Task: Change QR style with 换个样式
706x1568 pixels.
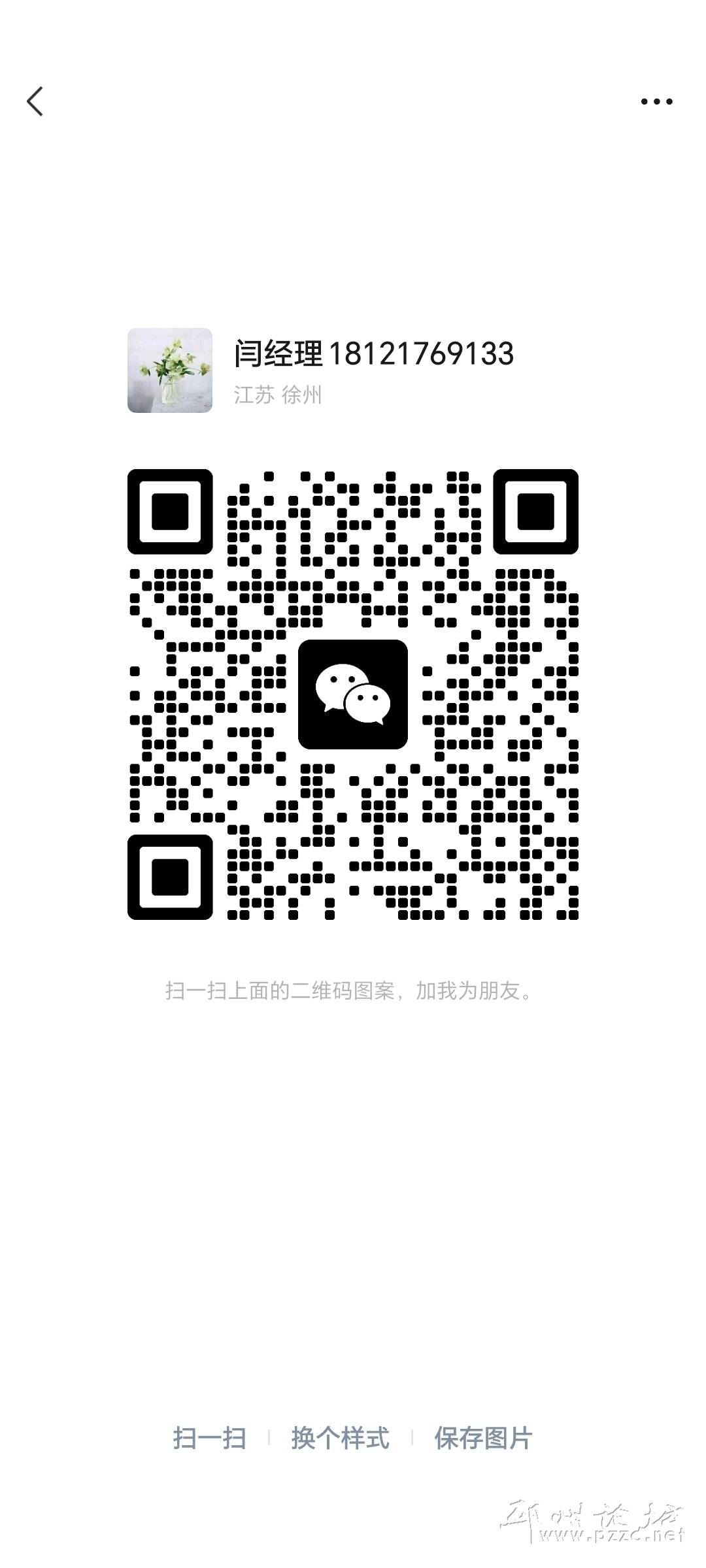Action: tap(340, 1439)
